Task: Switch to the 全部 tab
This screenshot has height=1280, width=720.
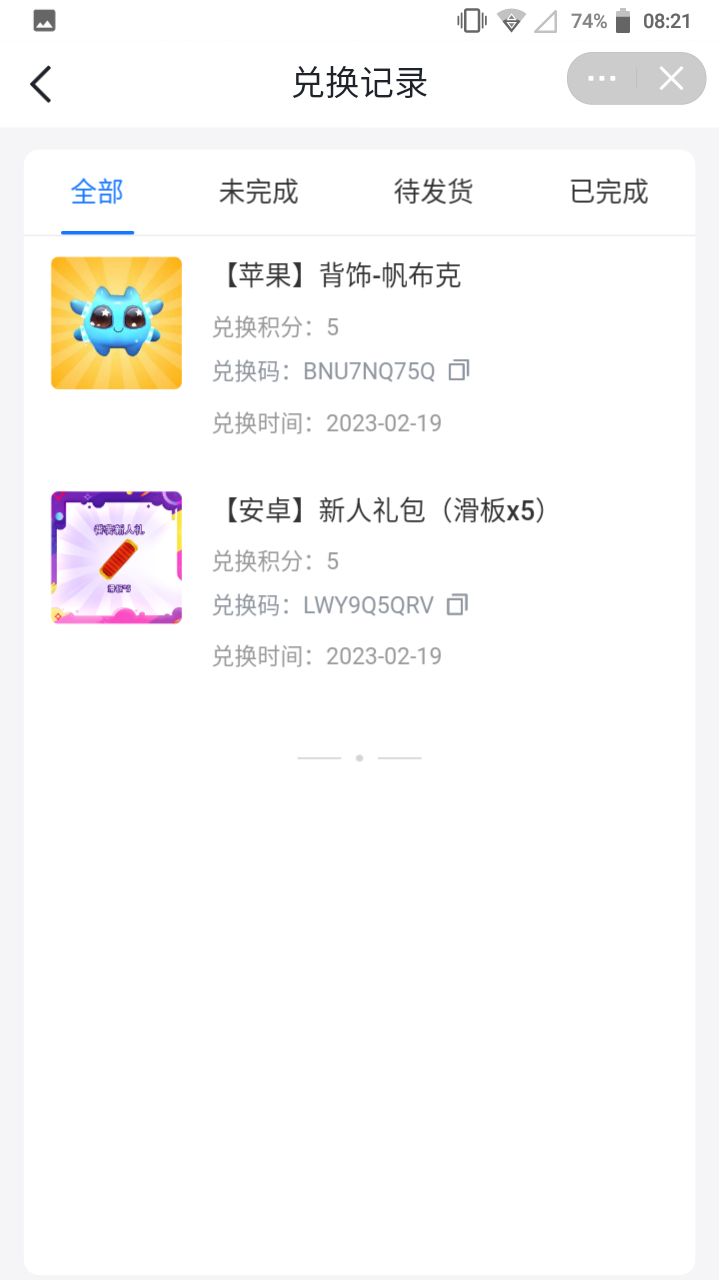Action: point(97,192)
